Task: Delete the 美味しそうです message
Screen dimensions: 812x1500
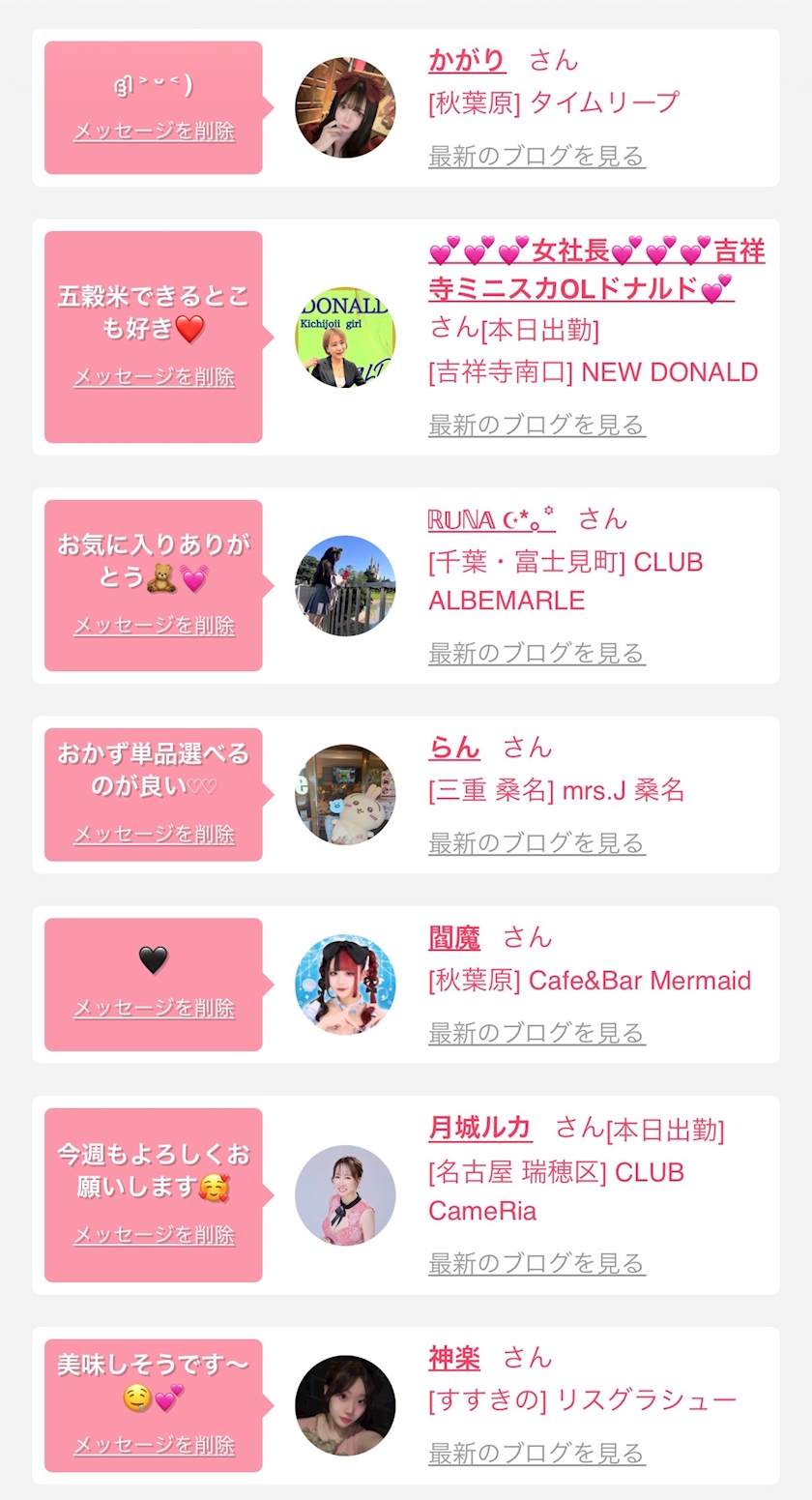Action: pyautogui.click(x=154, y=1446)
